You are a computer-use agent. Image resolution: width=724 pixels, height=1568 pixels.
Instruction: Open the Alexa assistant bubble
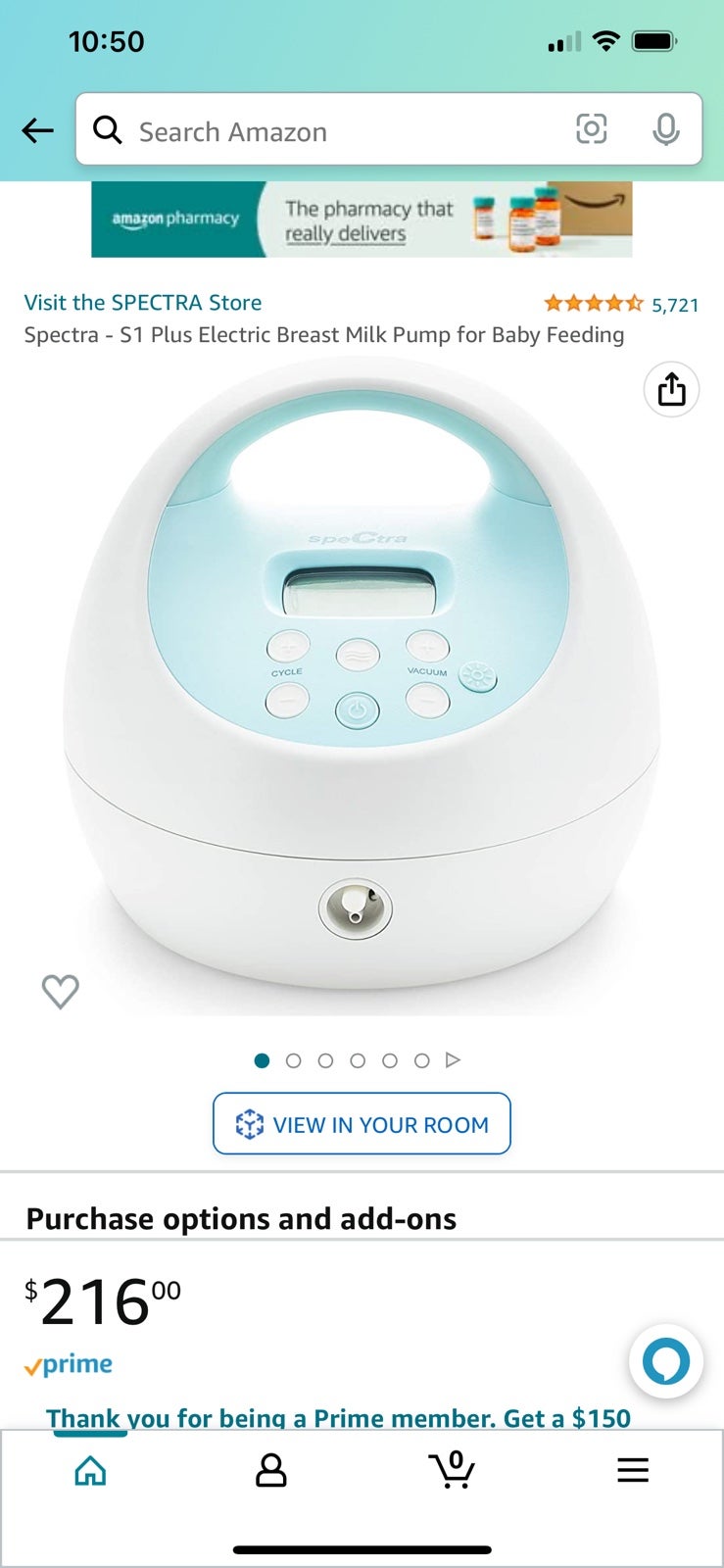click(x=666, y=1361)
